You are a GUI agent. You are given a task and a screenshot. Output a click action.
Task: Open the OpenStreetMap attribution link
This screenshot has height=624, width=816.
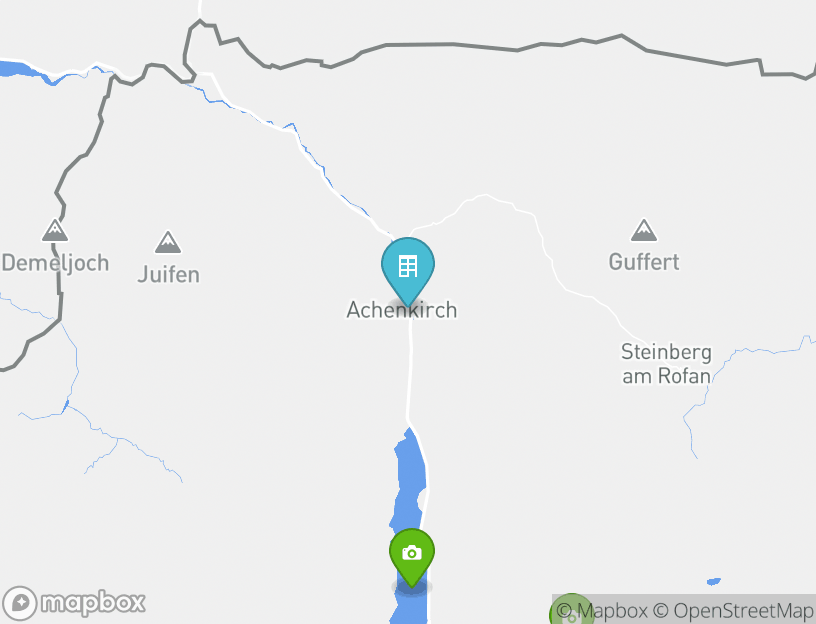734,610
